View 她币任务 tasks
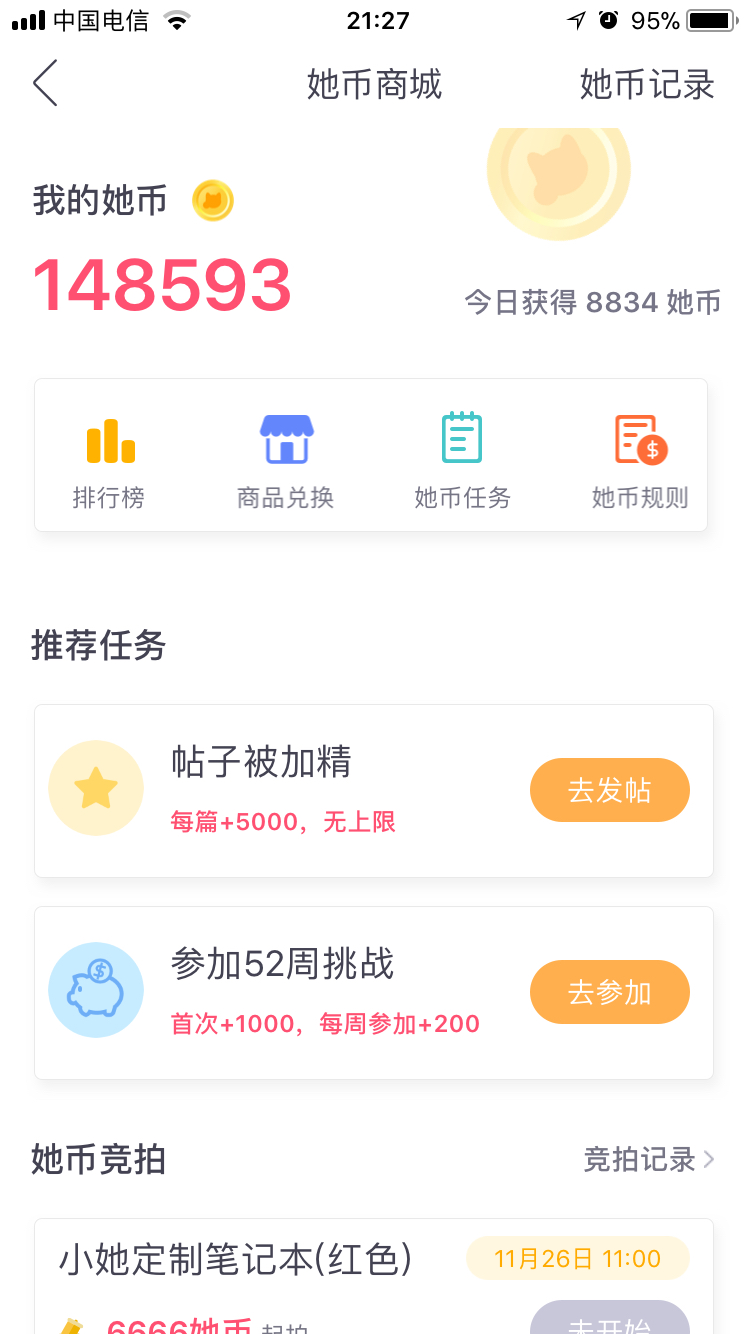The width and height of the screenshot is (750, 1334). click(462, 462)
